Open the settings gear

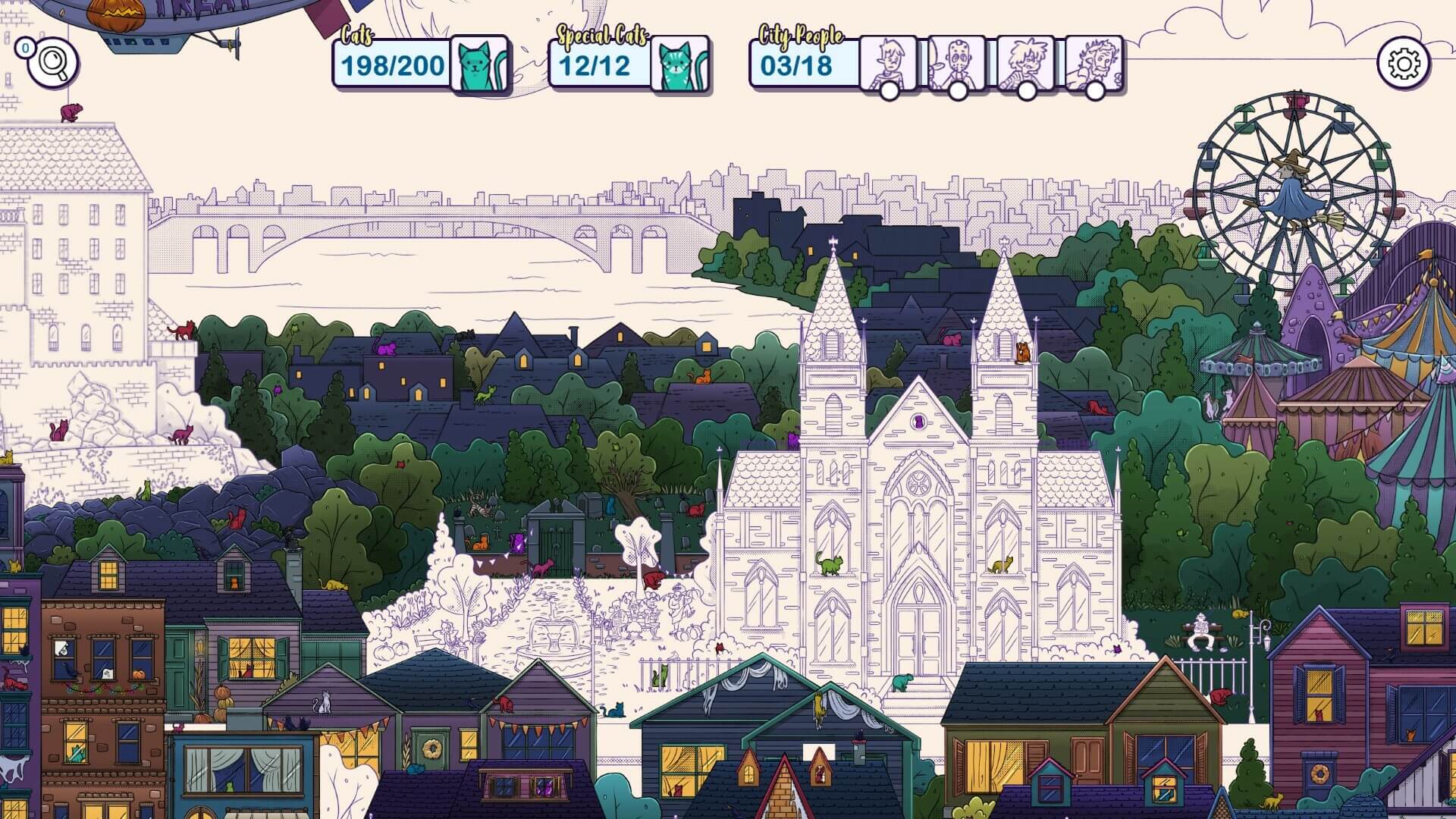click(1404, 64)
